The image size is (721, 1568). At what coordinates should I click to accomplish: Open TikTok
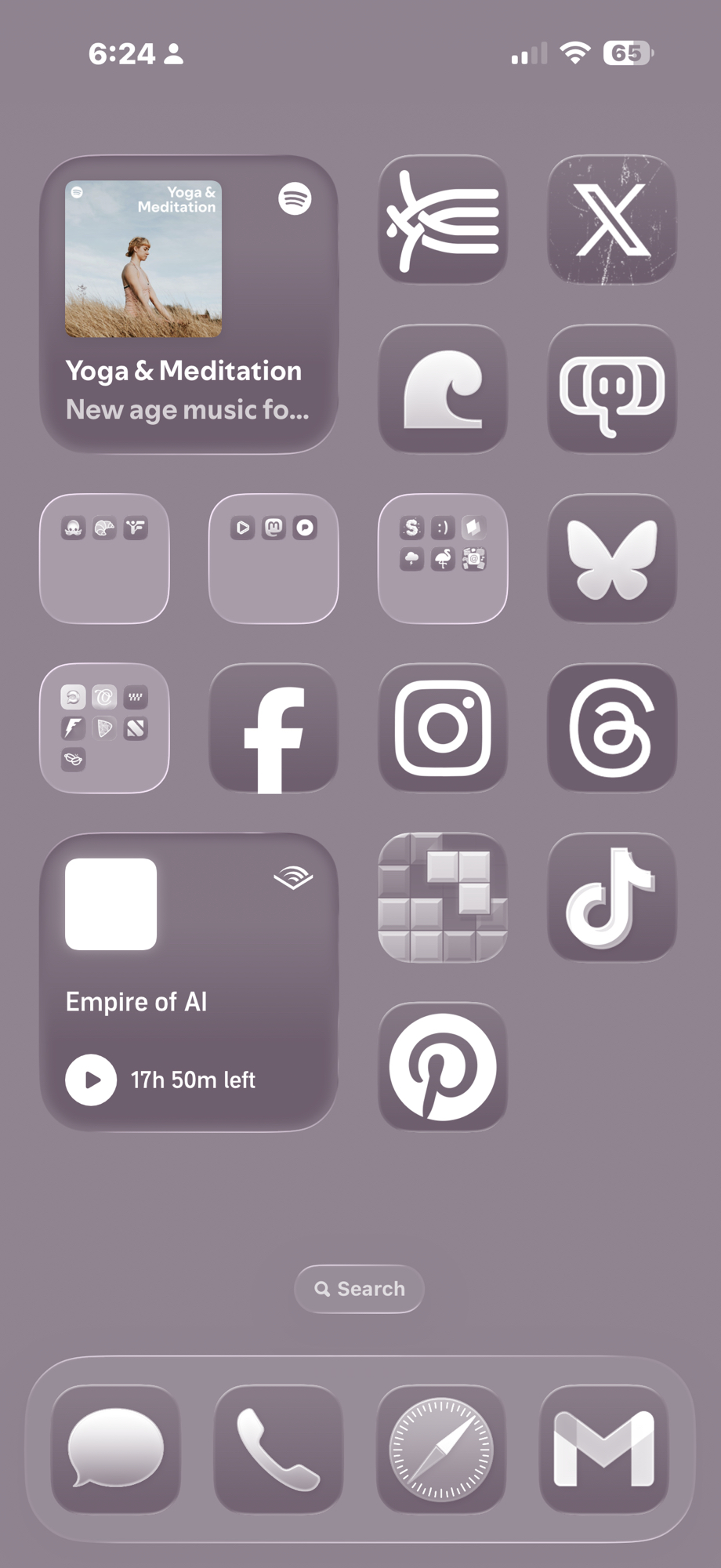[x=611, y=898]
